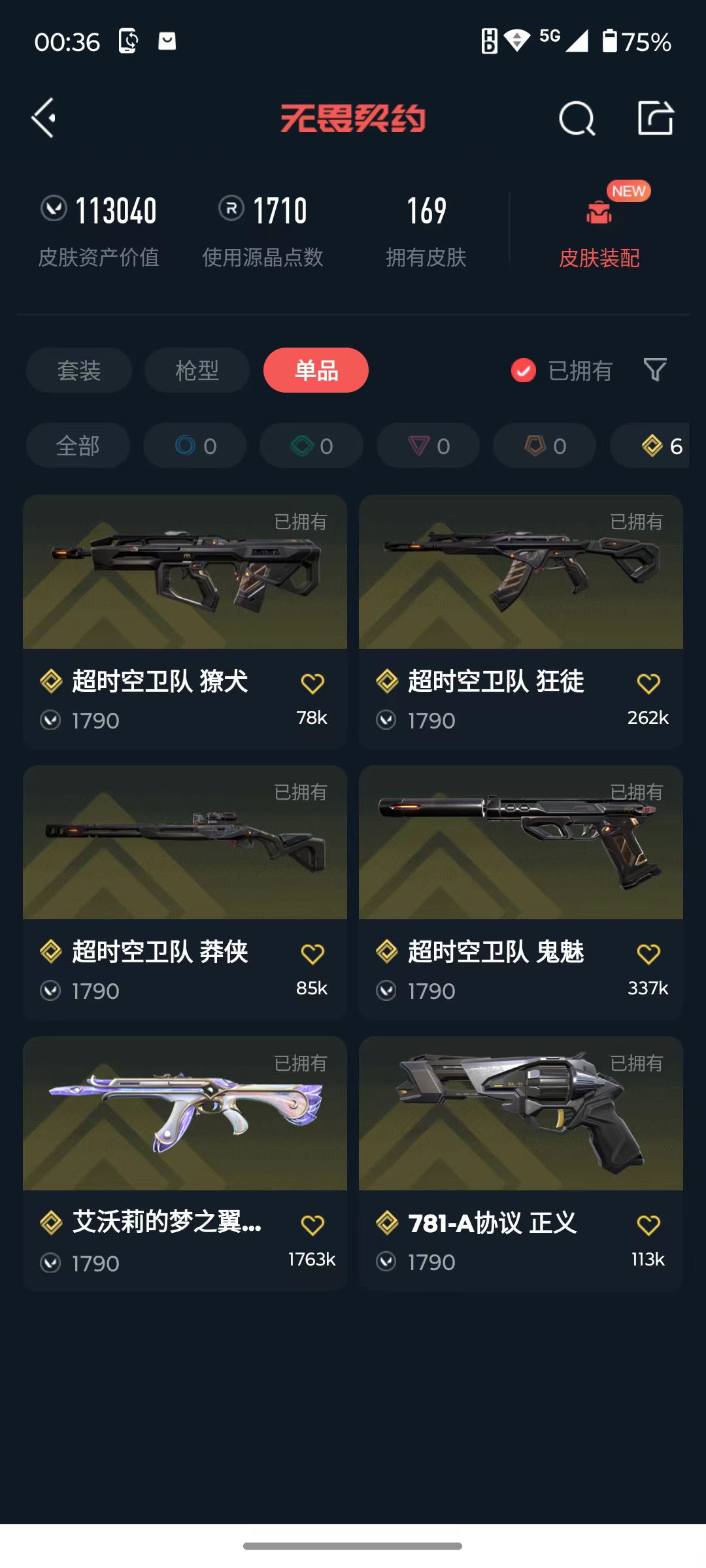This screenshot has height=1568, width=706.
Task: Like the 超时空卫队 狂徒 skin
Action: 648,683
